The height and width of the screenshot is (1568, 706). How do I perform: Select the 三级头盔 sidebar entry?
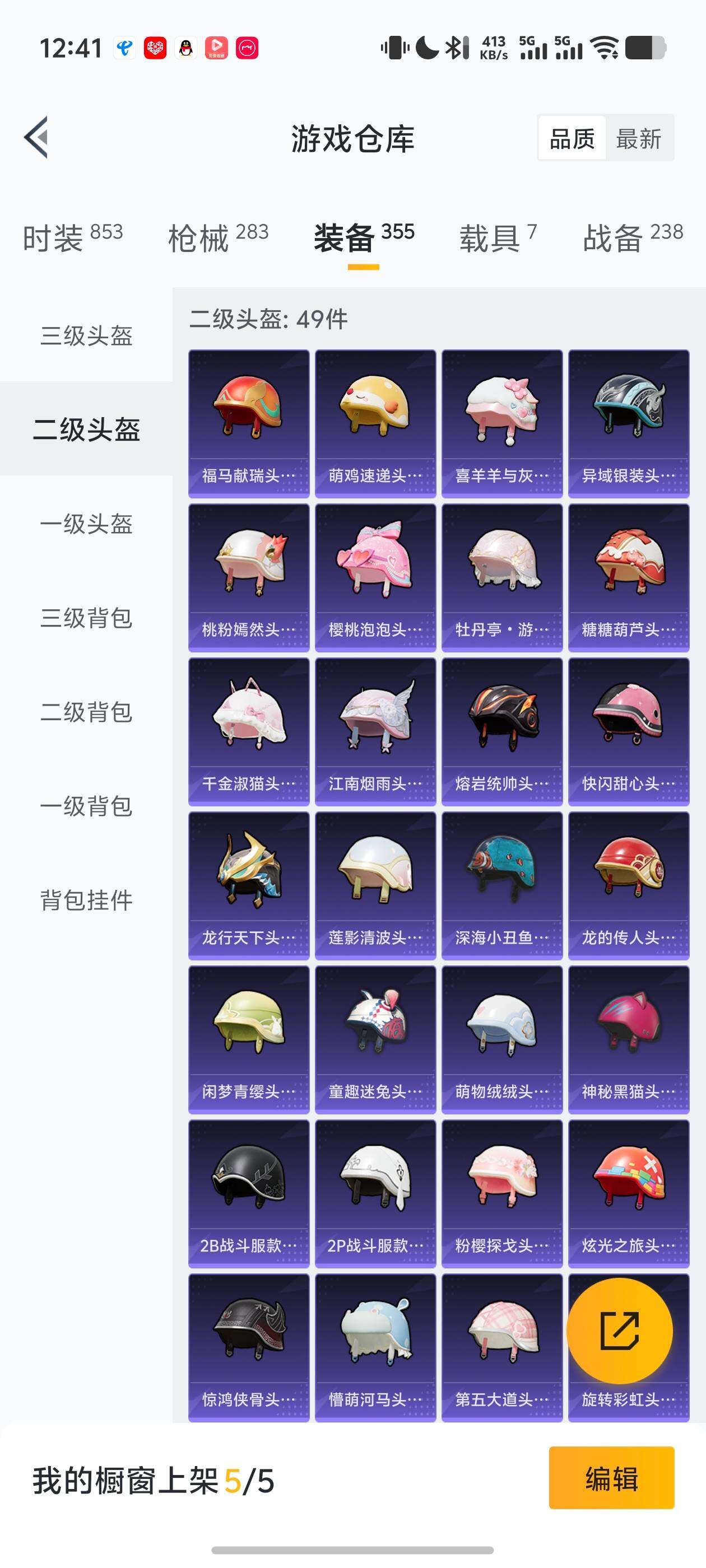(86, 335)
